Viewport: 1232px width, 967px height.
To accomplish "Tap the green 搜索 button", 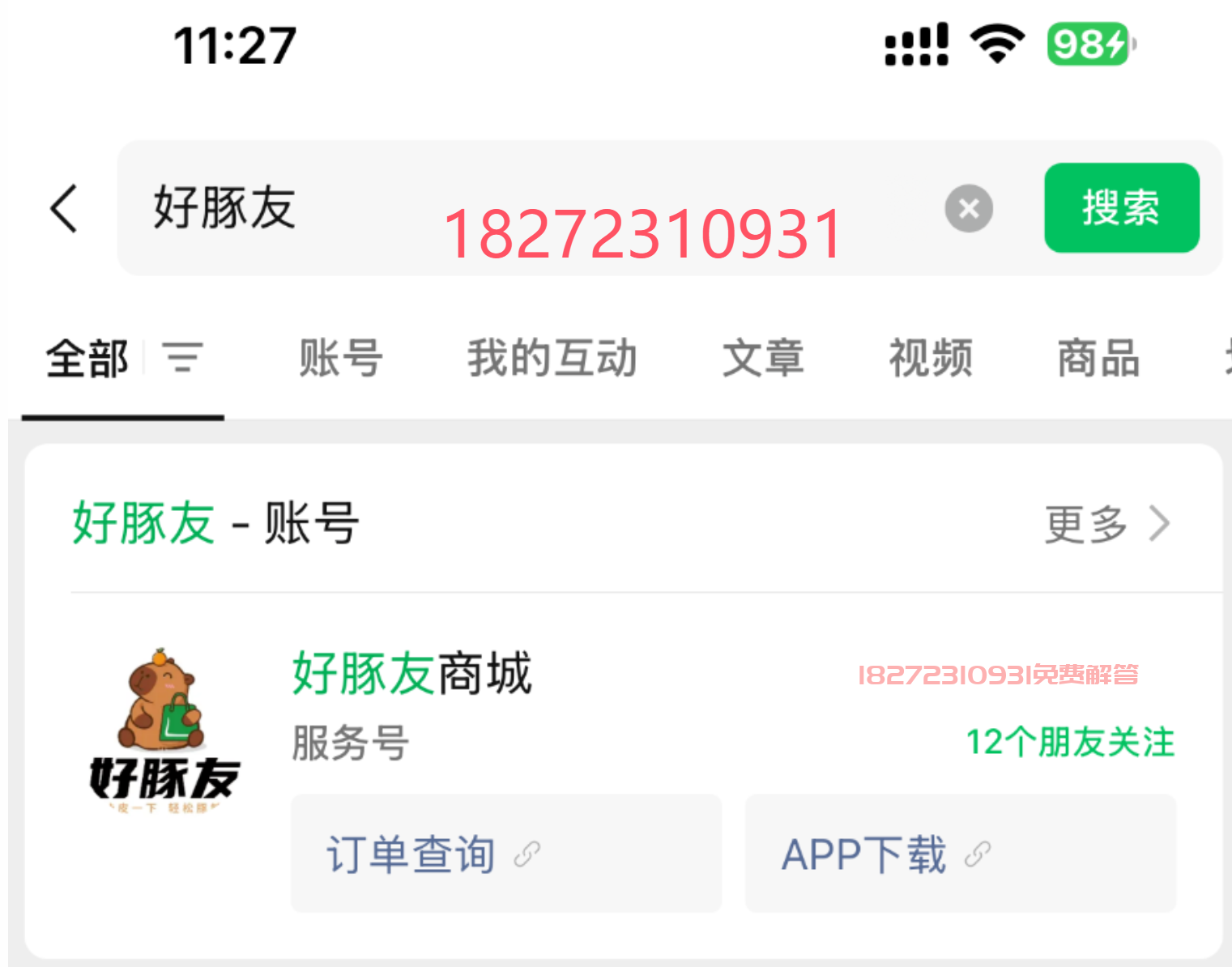I will (1121, 208).
